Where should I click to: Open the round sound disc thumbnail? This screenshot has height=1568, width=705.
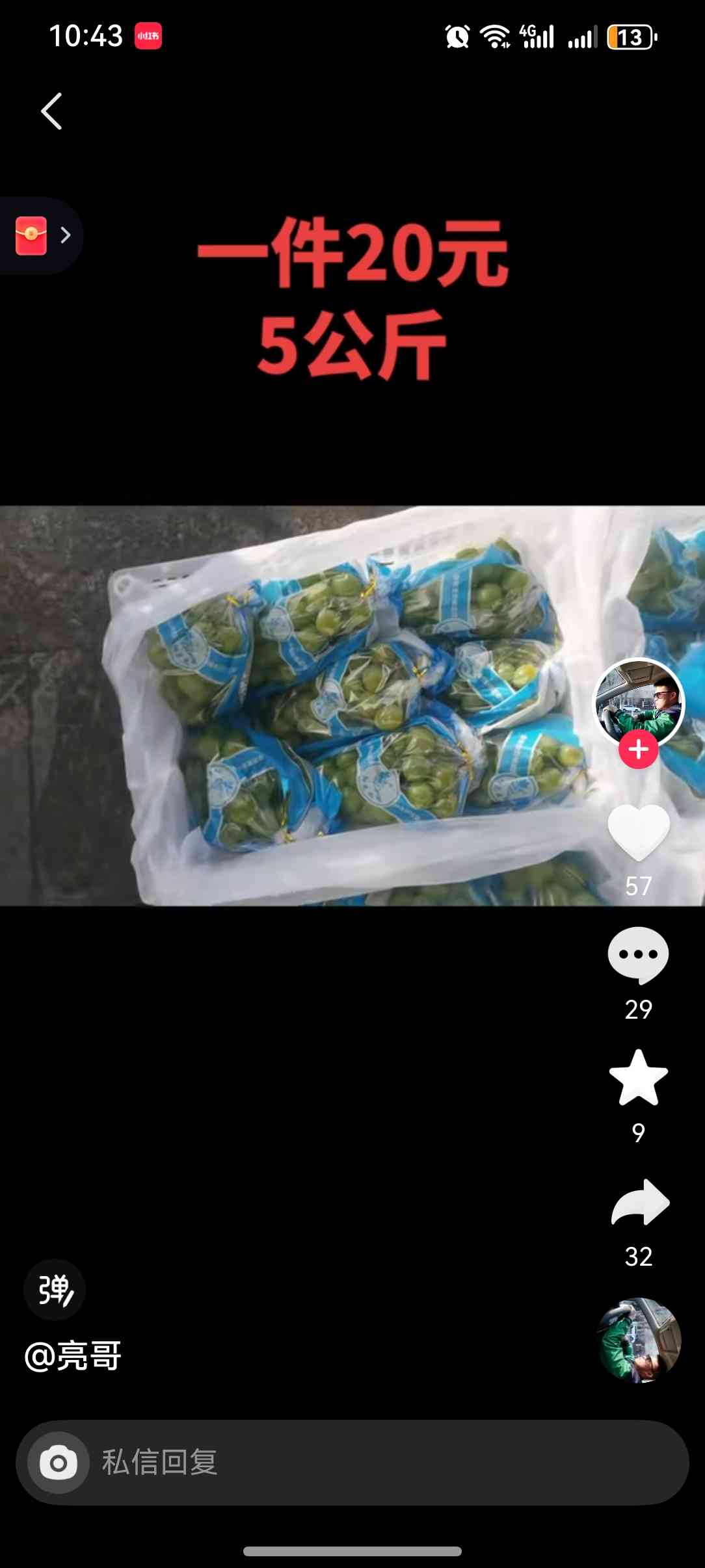pyautogui.click(x=639, y=1339)
